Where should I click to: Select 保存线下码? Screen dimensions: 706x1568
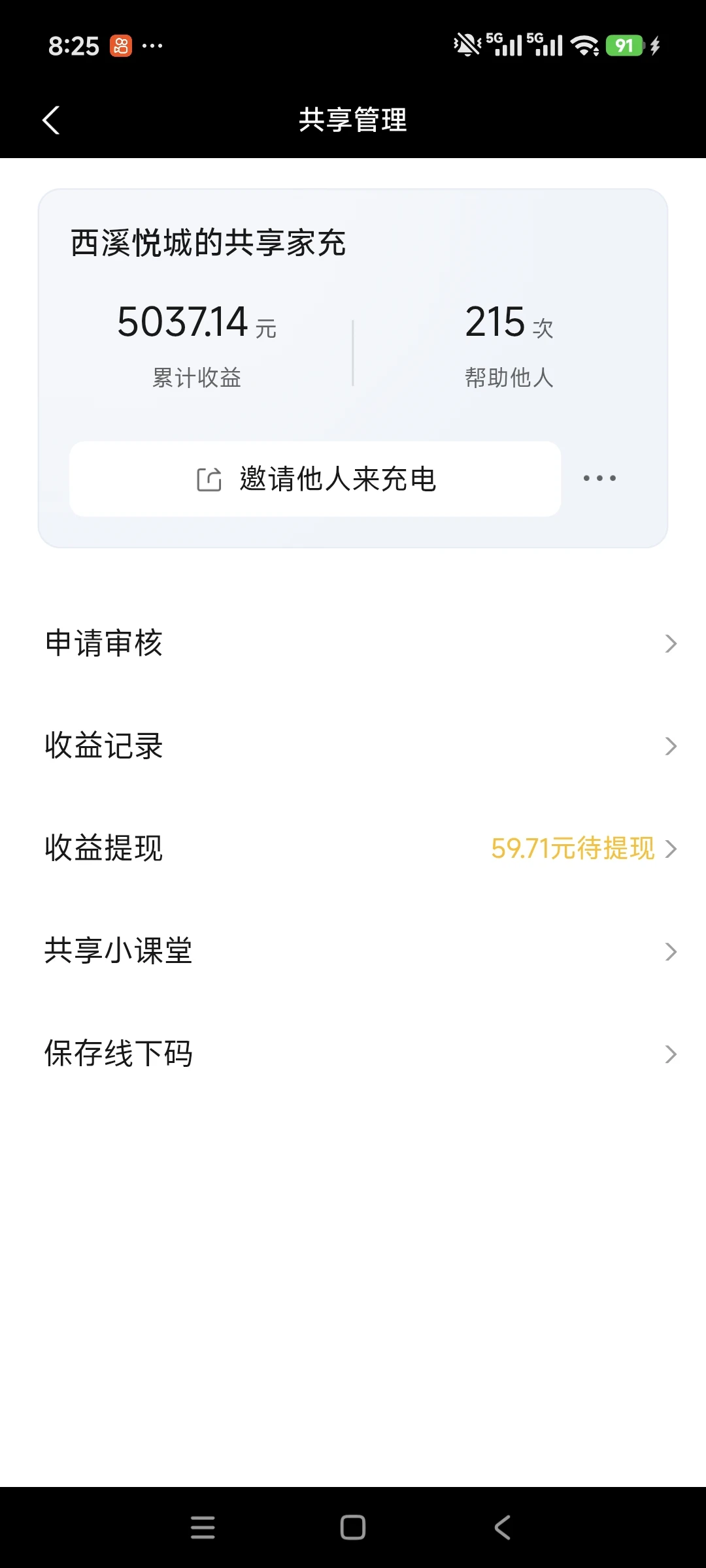(x=353, y=1054)
